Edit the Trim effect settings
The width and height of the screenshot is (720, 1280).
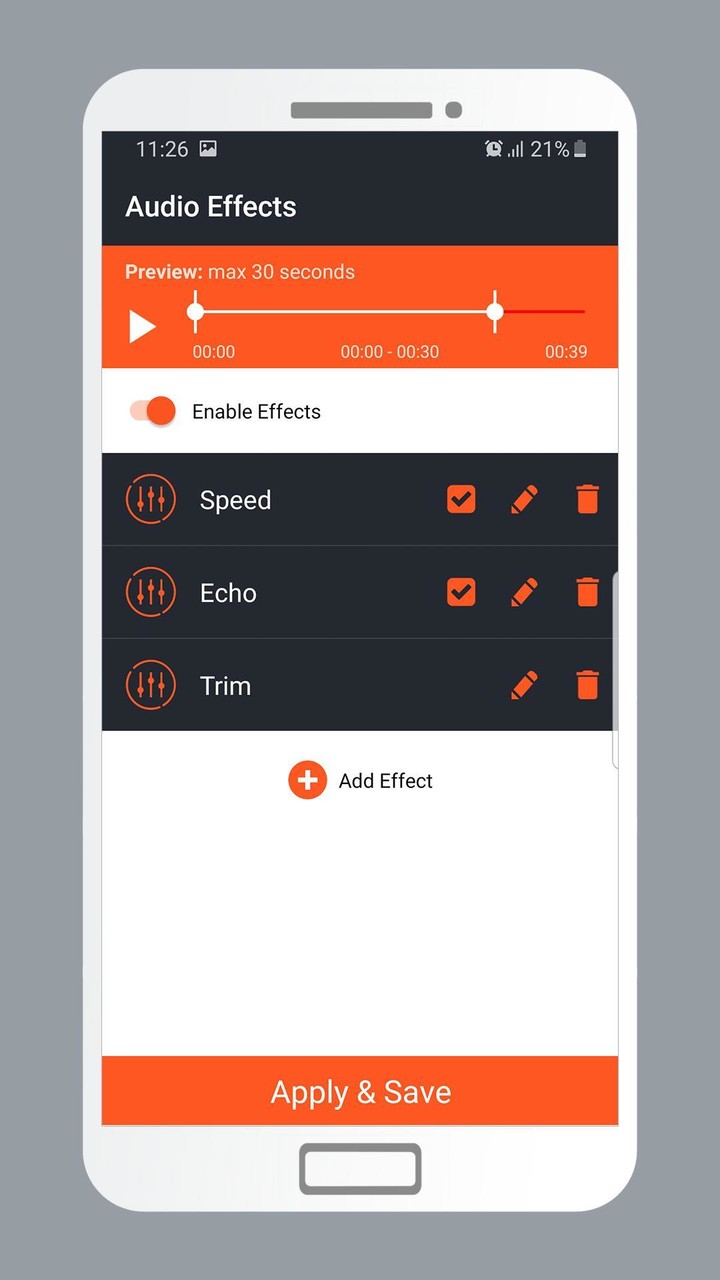click(x=524, y=685)
